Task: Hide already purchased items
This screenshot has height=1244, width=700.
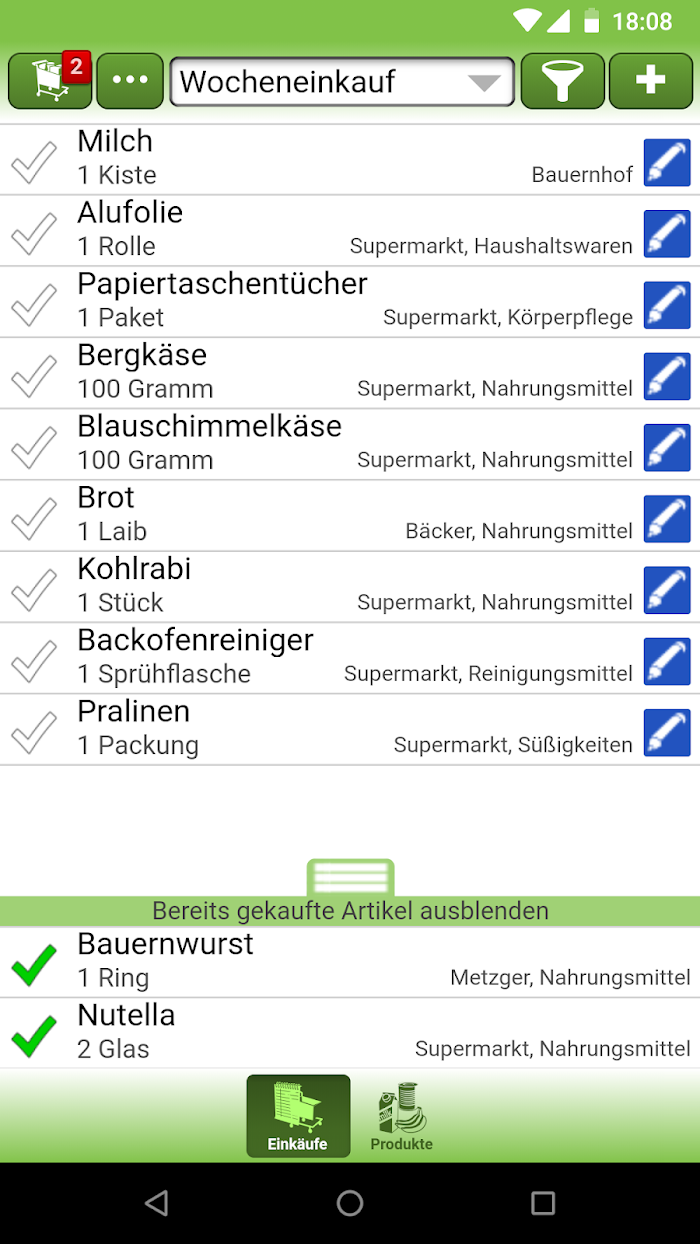Action: pyautogui.click(x=350, y=910)
